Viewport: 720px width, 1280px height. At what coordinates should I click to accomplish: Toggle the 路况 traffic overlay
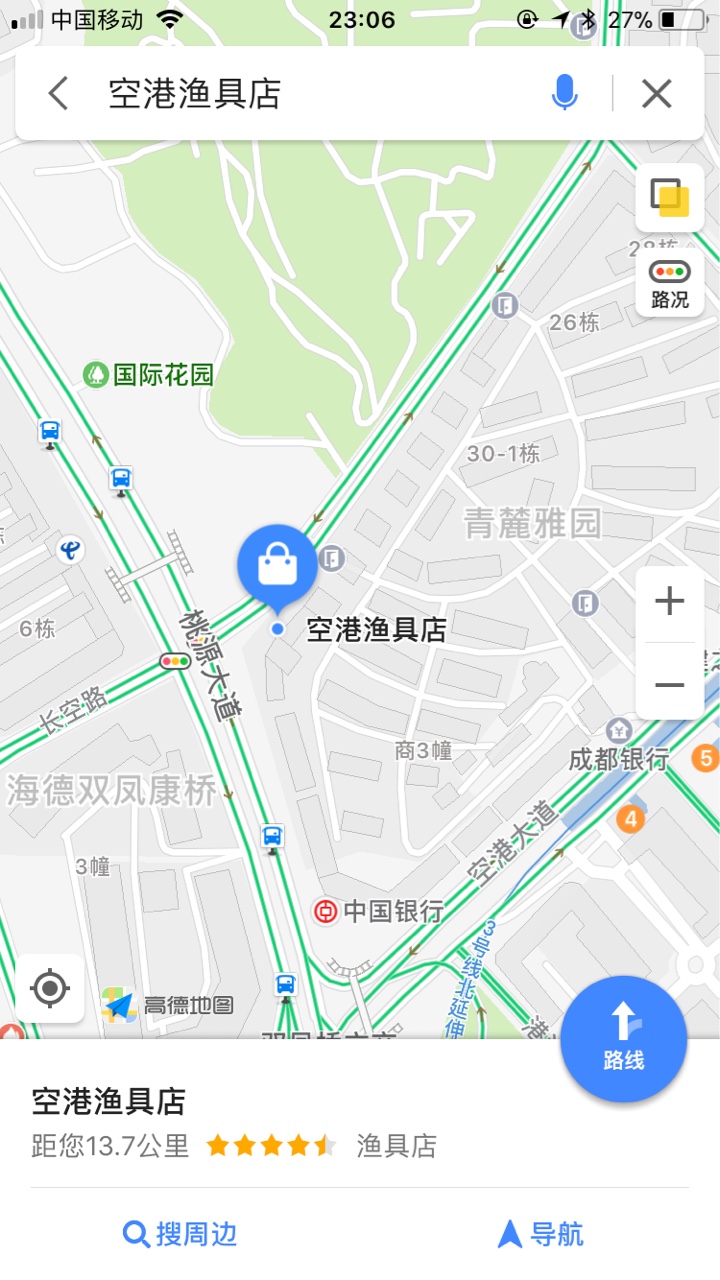670,284
